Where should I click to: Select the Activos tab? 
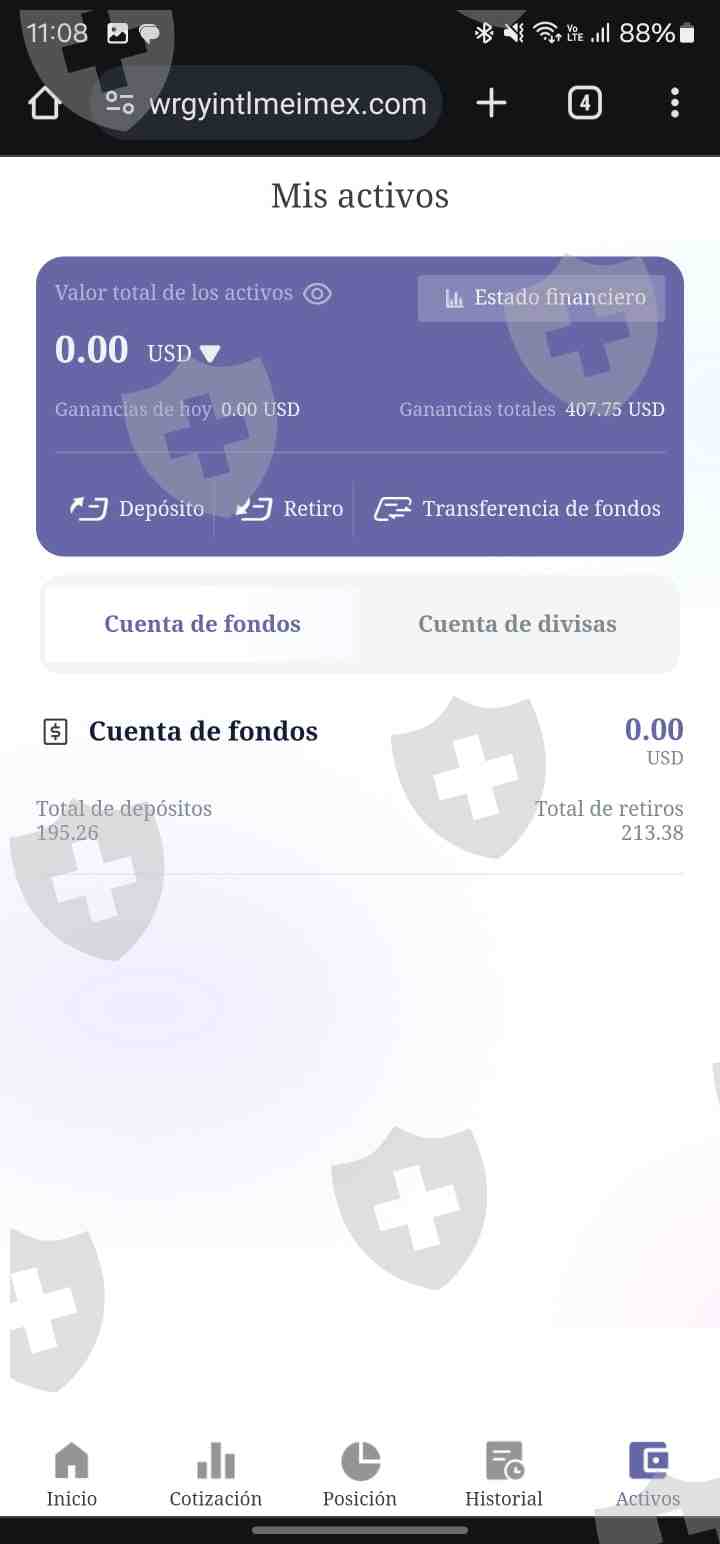[648, 1476]
